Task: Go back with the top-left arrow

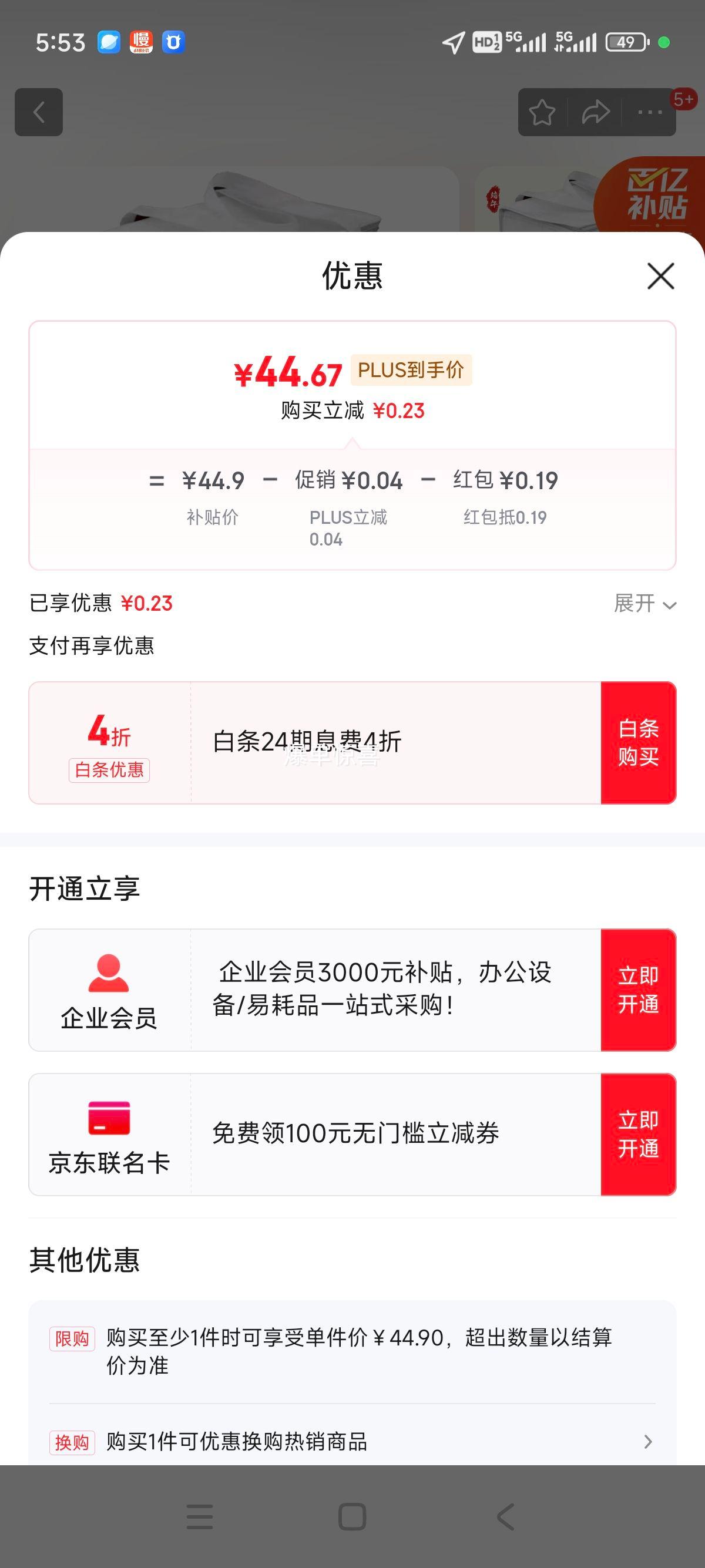Action: pos(39,112)
